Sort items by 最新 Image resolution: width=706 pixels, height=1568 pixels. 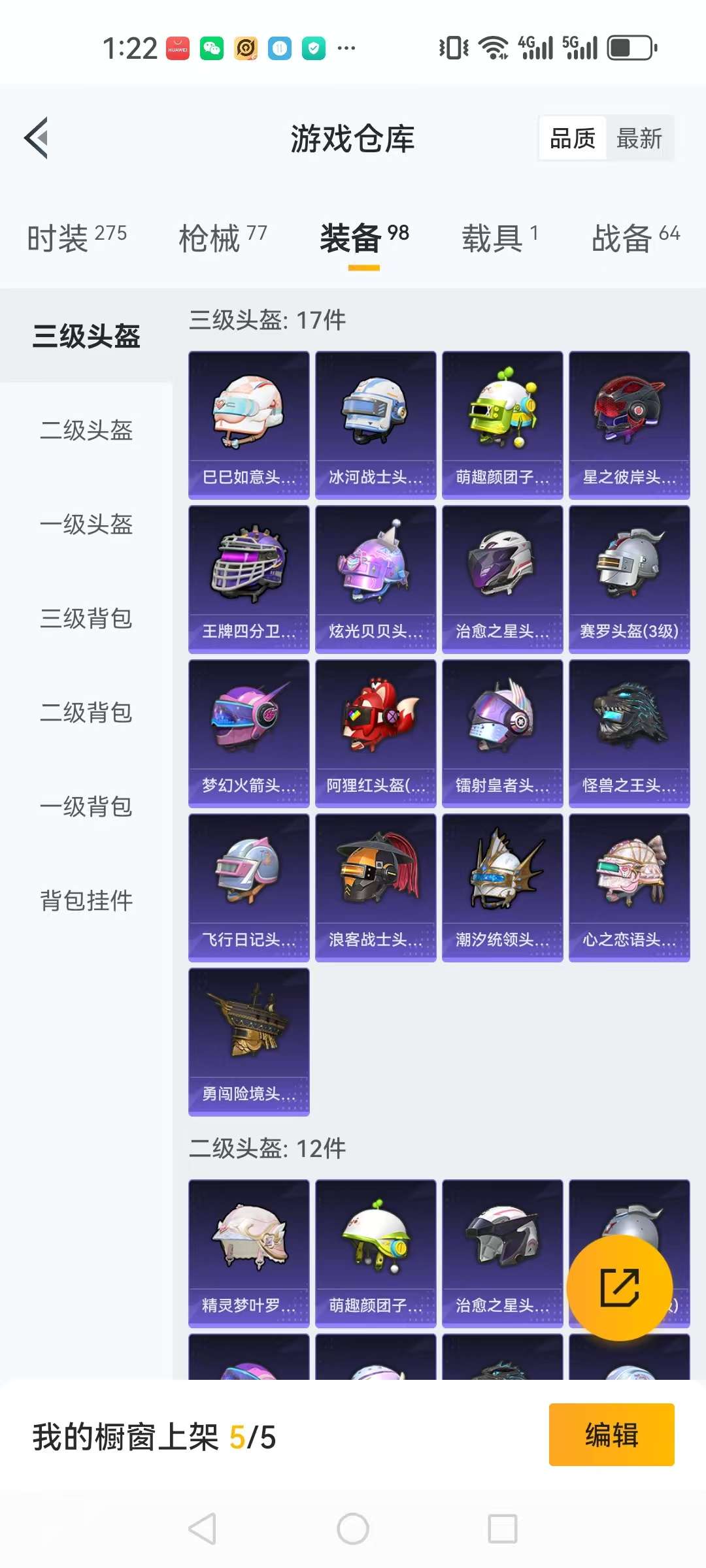(639, 139)
